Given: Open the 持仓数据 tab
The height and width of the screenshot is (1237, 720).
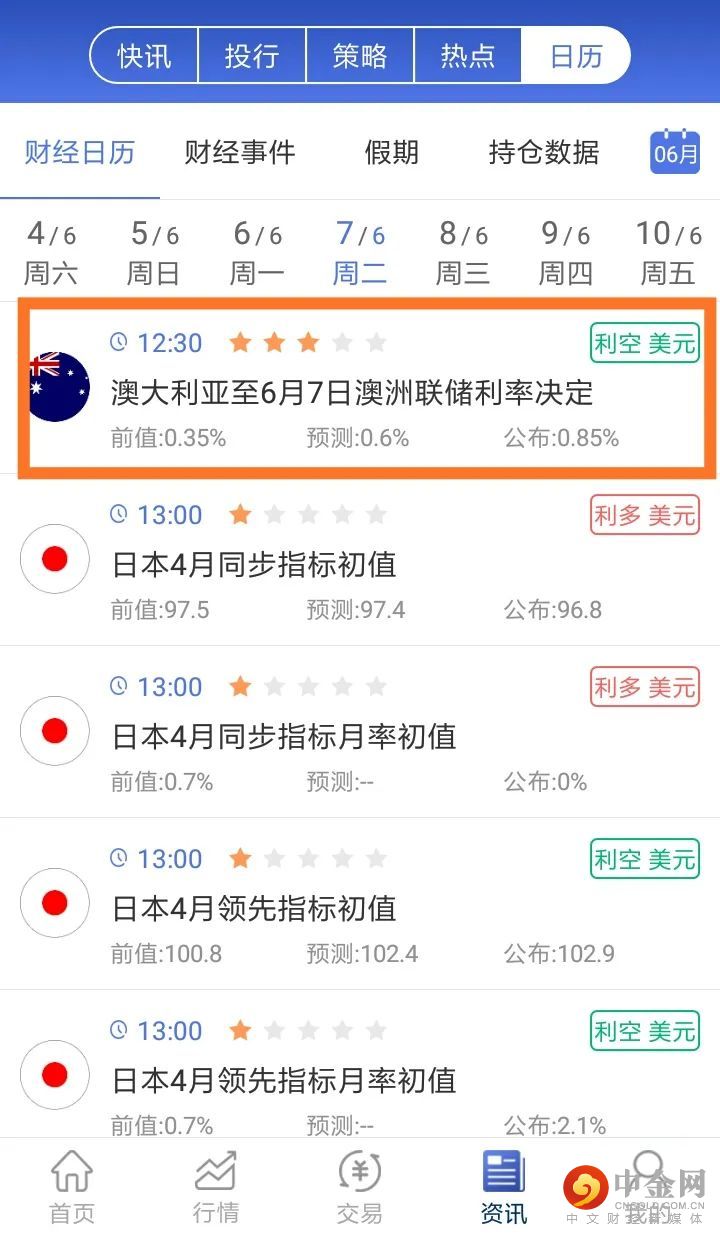Looking at the screenshot, I should [543, 152].
